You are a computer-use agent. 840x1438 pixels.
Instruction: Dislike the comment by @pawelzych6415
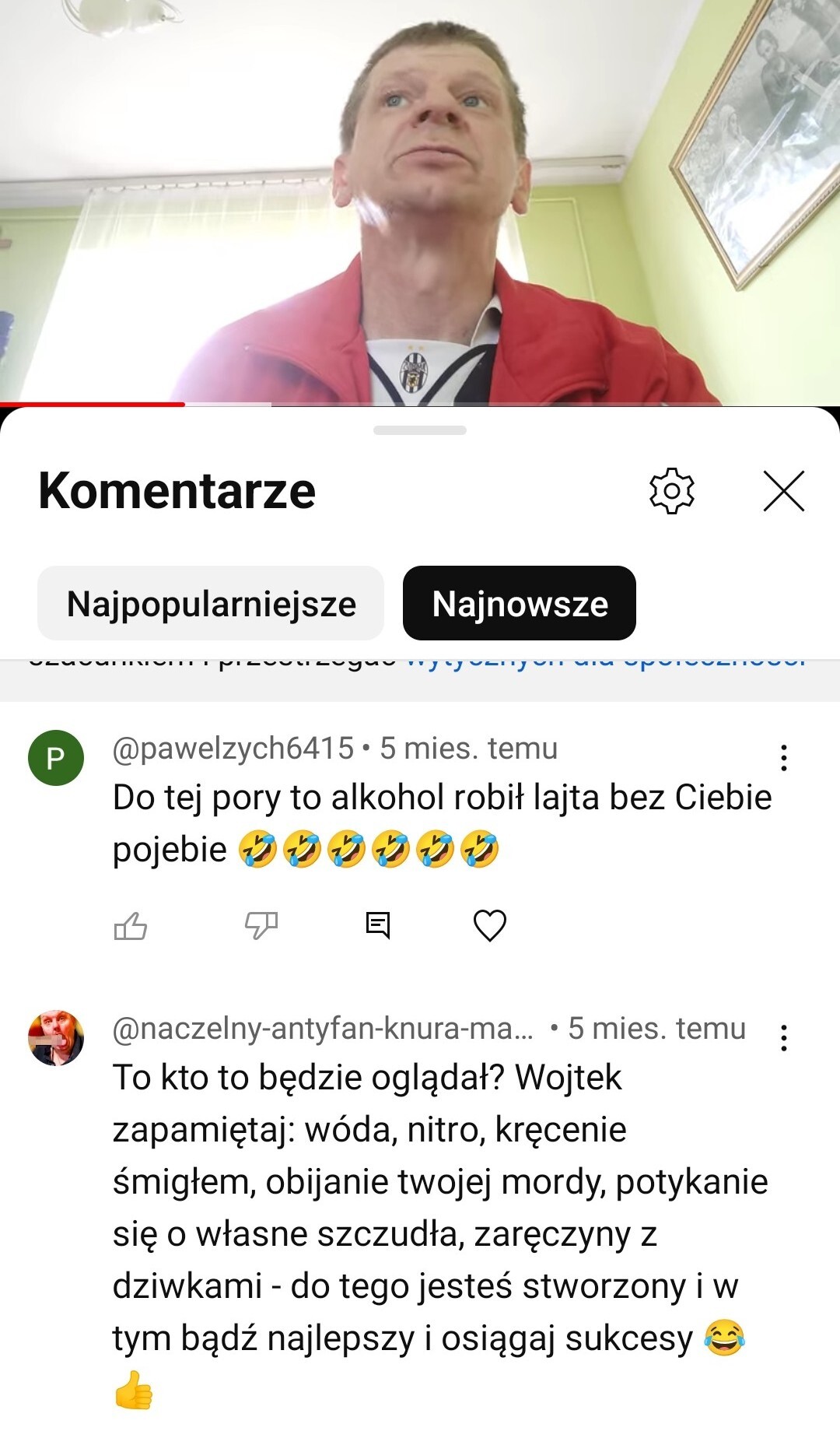click(261, 926)
